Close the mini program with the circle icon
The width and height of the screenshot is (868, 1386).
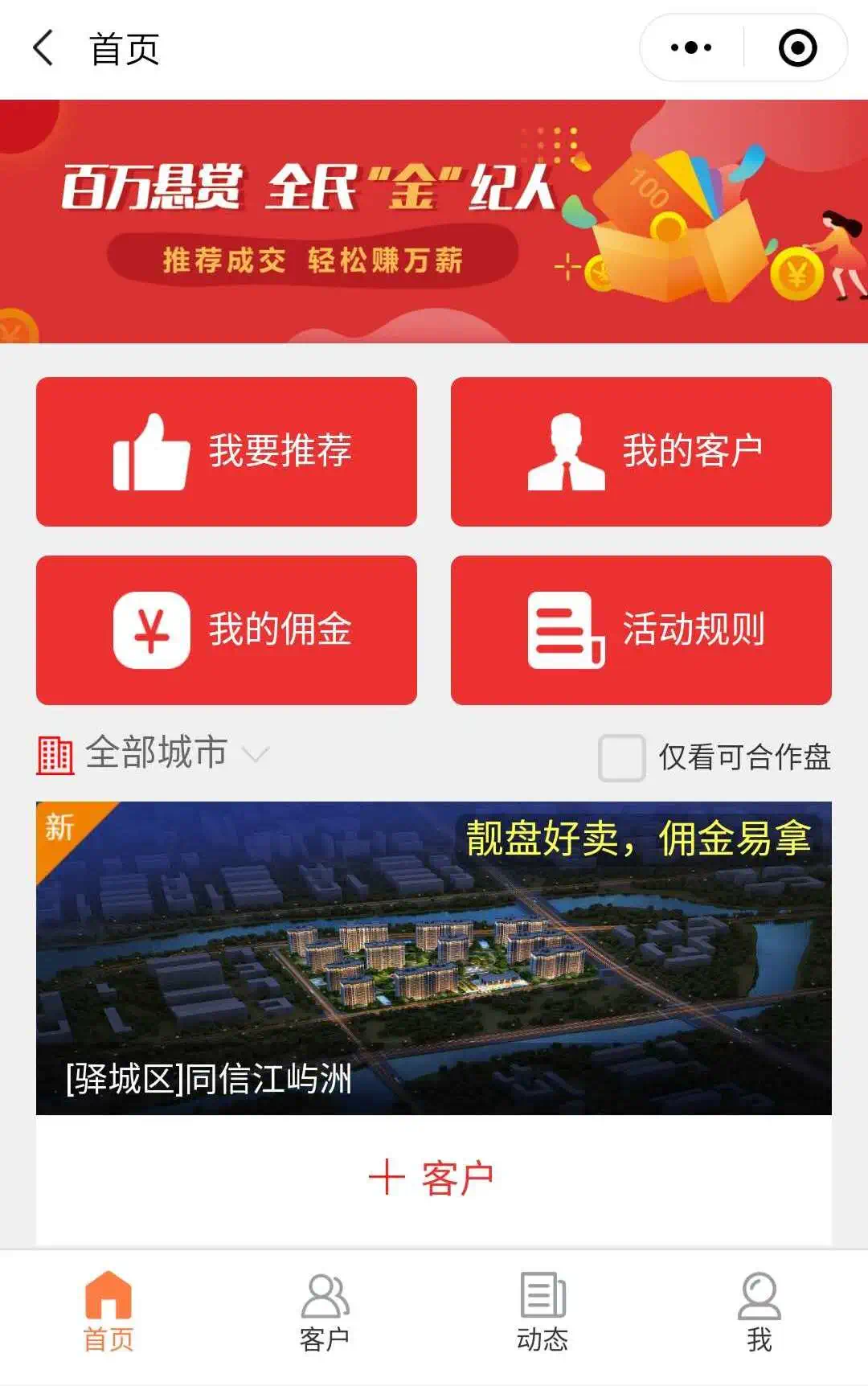click(797, 48)
